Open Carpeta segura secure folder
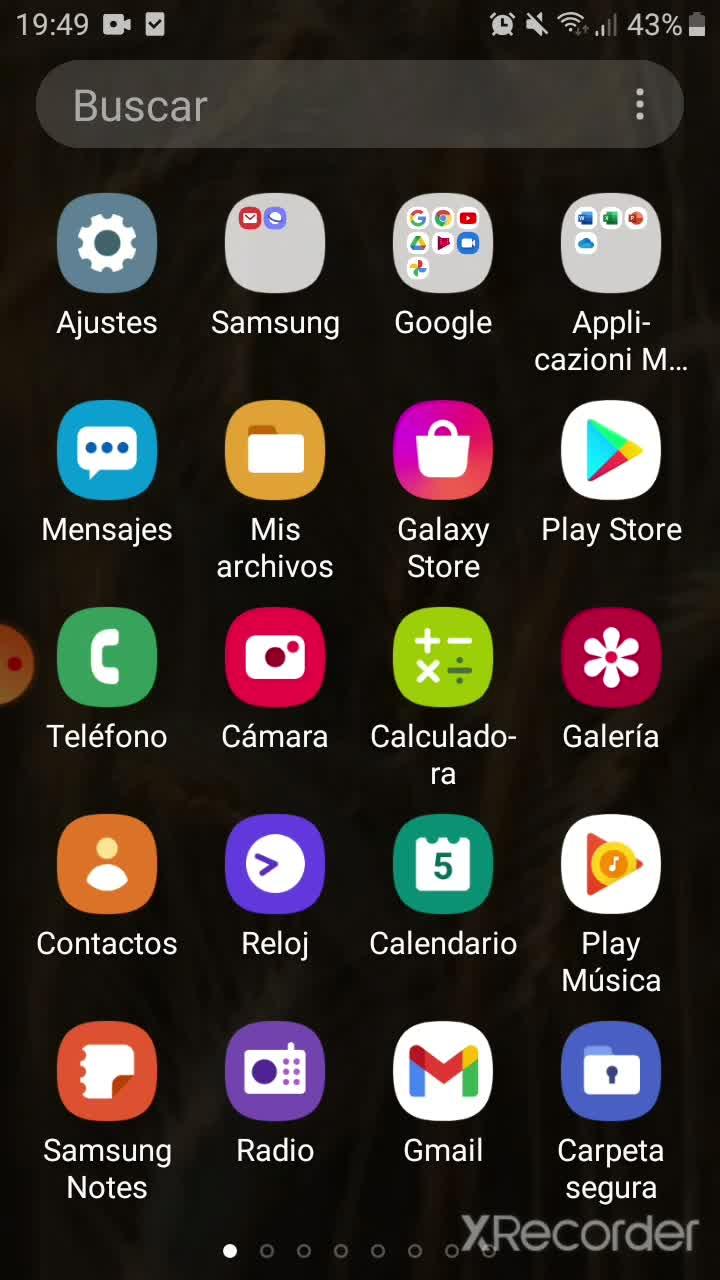The image size is (720, 1280). pyautogui.click(x=611, y=1071)
